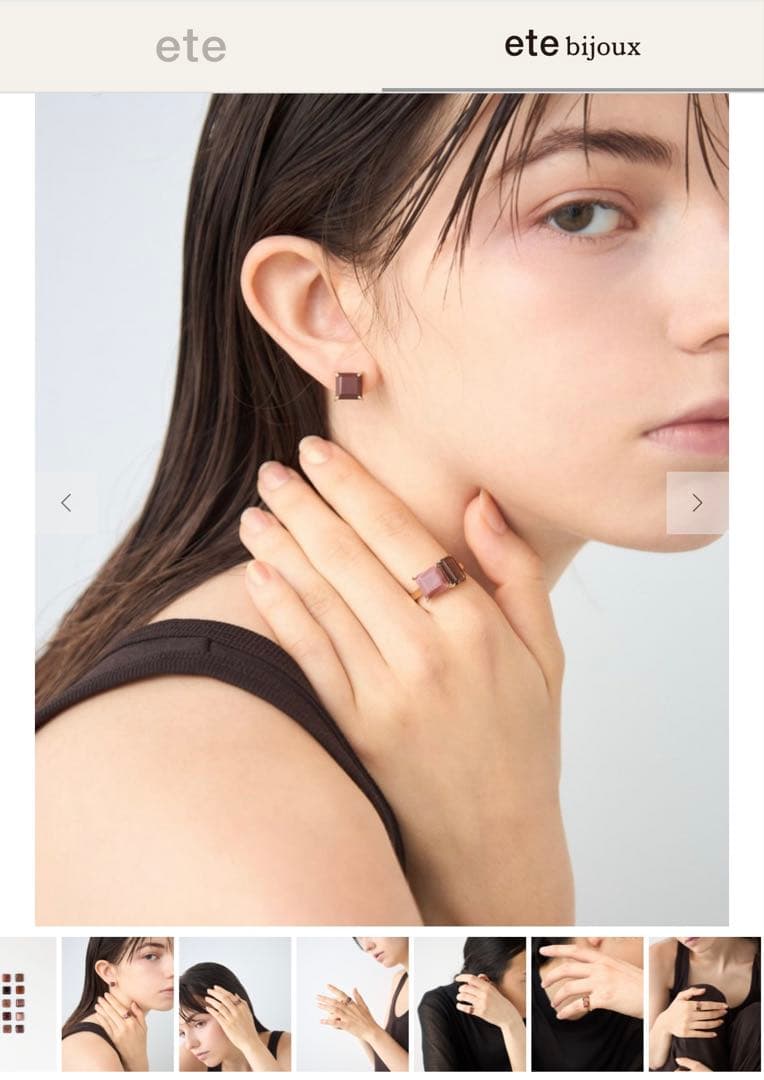
Task: Choose thumbnail of model in profile looking at her hands
Action: tap(352, 1003)
